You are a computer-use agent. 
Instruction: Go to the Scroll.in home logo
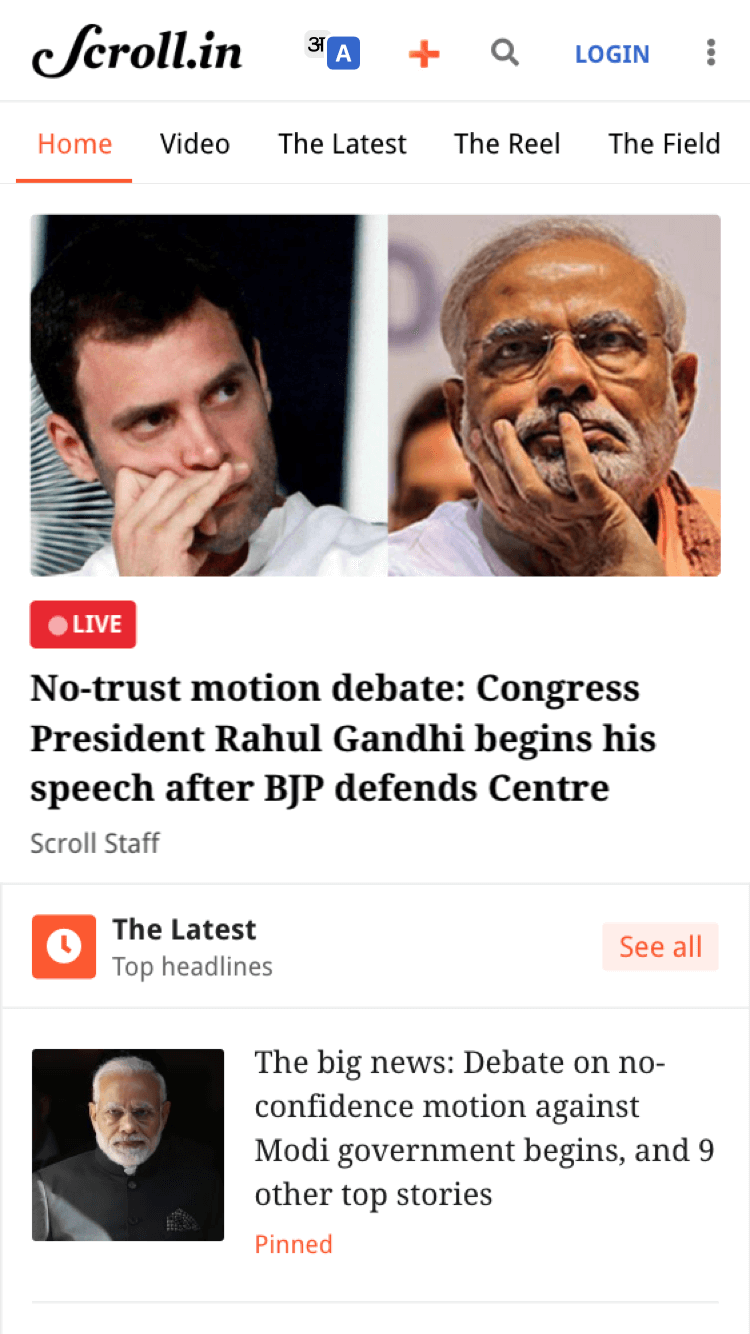(137, 52)
